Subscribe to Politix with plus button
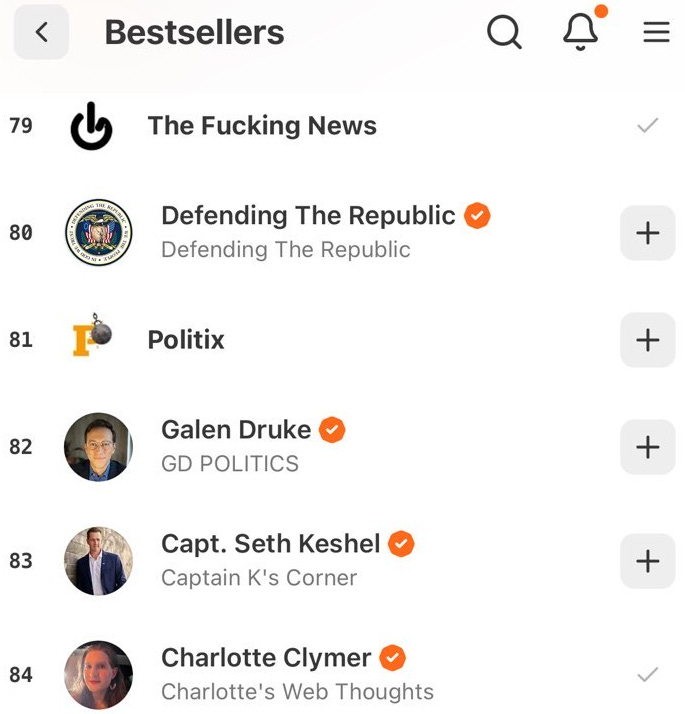Screen dimensions: 685x714 click(648, 340)
